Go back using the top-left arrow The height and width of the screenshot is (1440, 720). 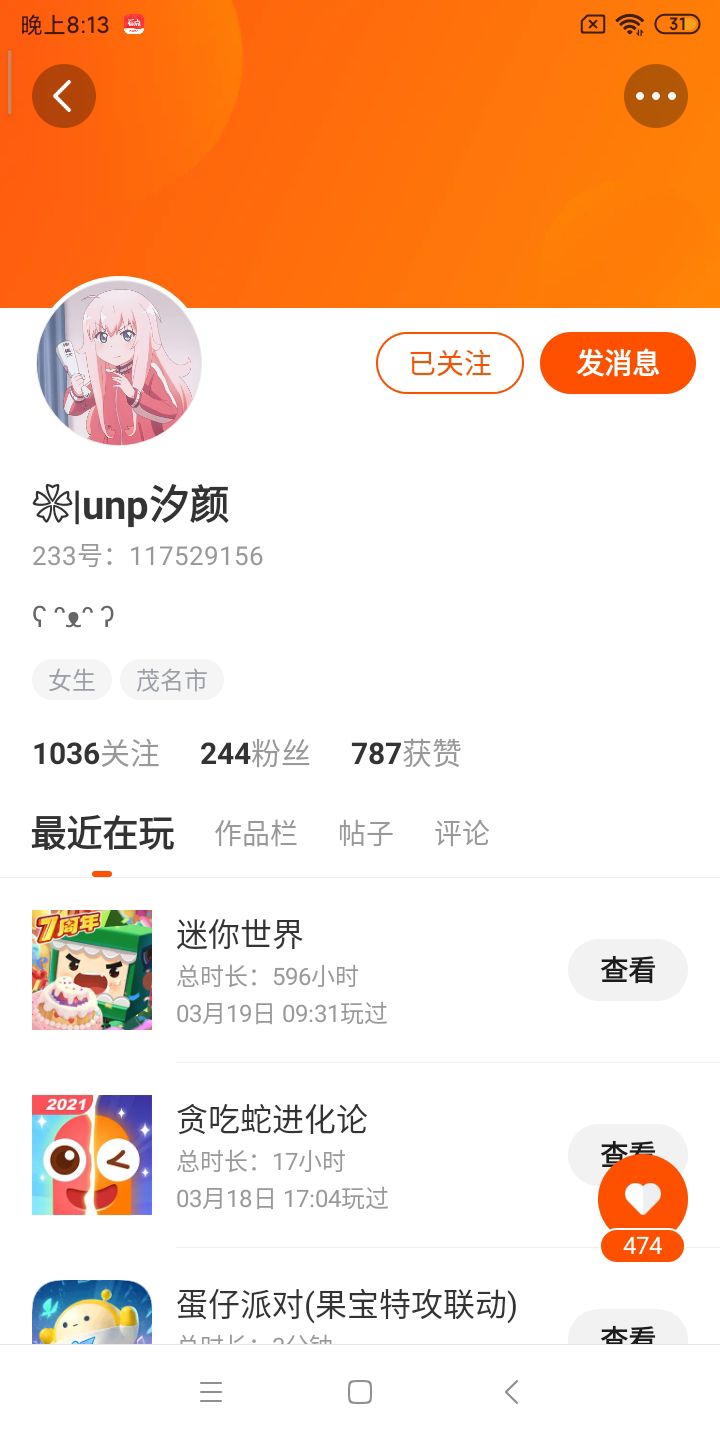point(64,96)
